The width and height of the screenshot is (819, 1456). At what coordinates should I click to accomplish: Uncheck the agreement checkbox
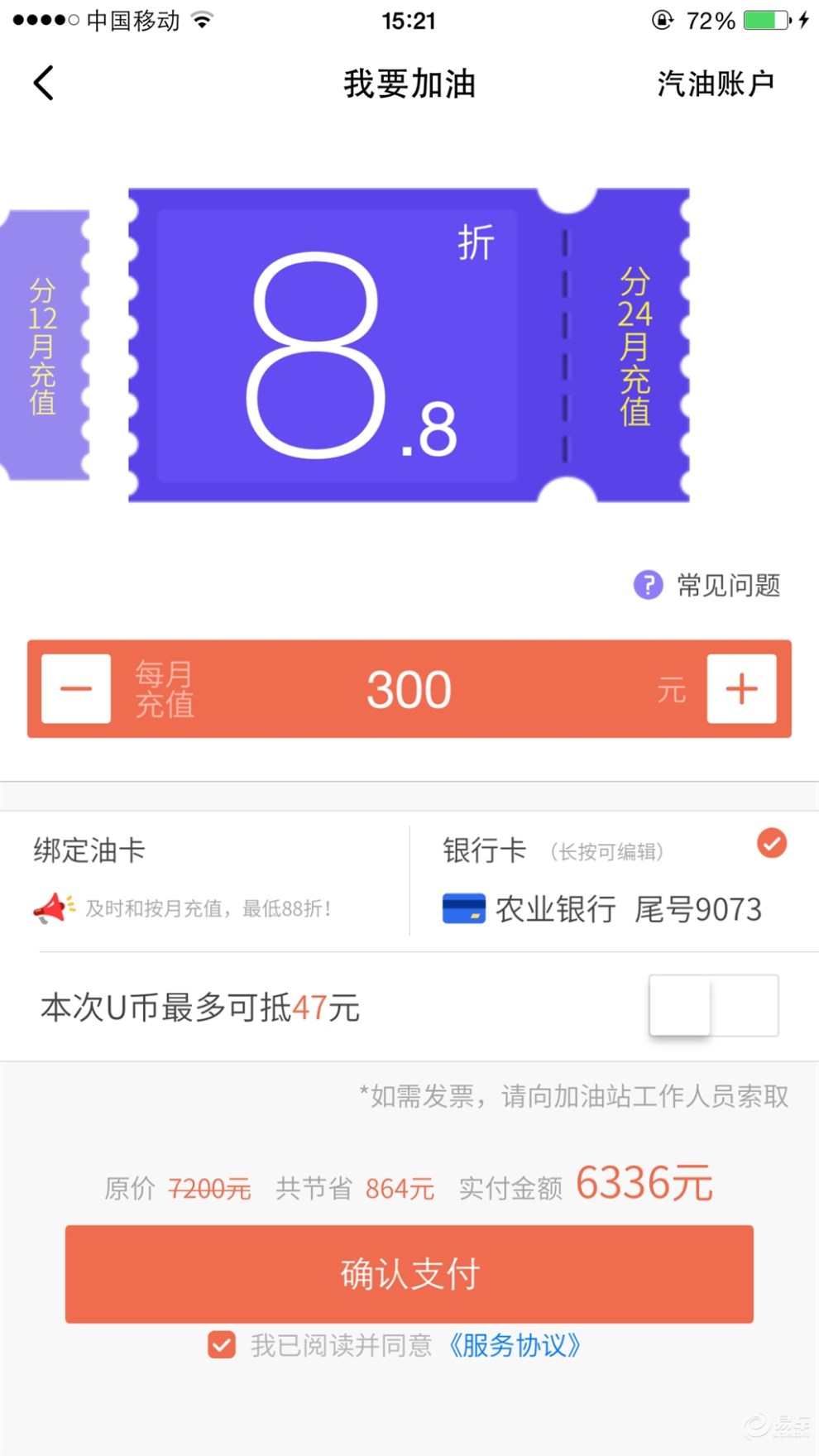[x=222, y=1345]
